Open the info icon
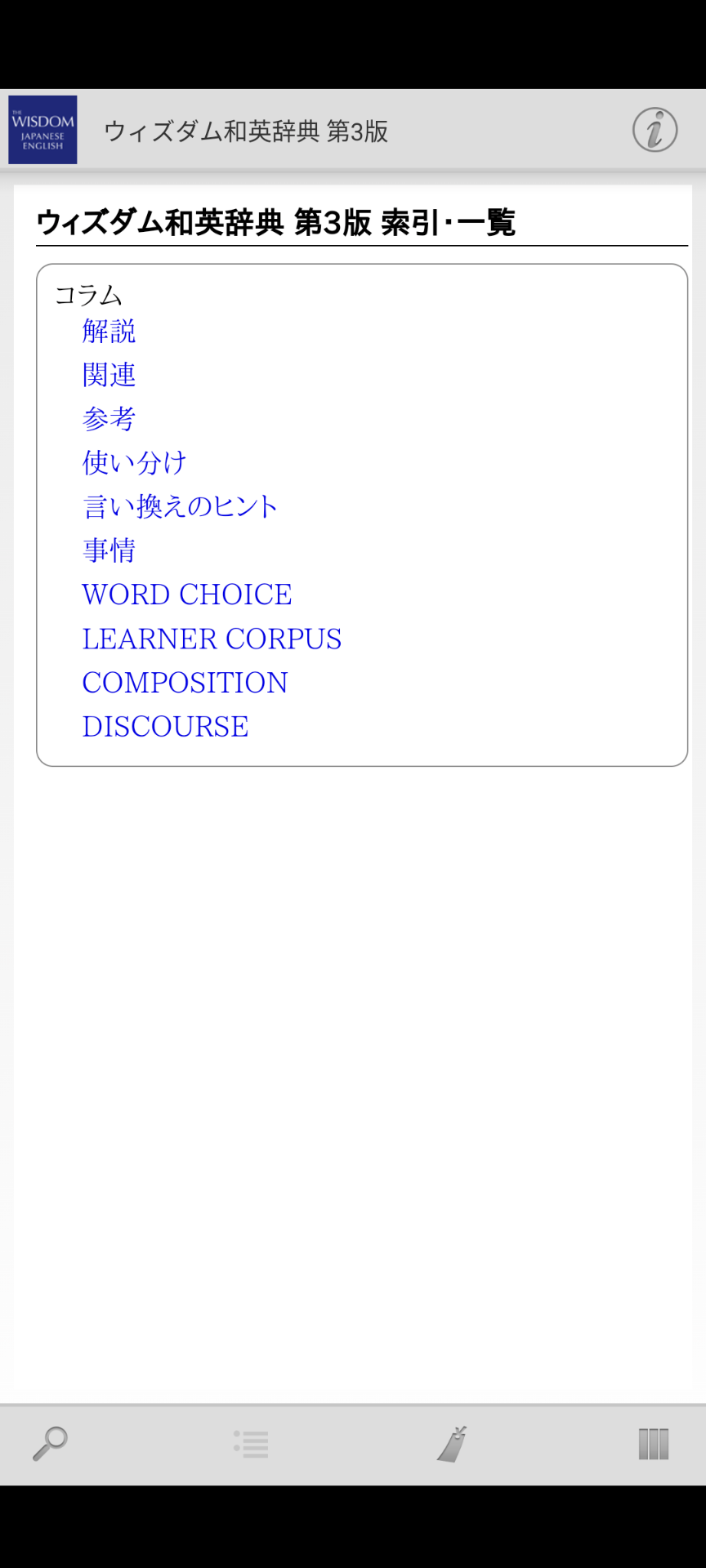706x1568 pixels. (655, 130)
